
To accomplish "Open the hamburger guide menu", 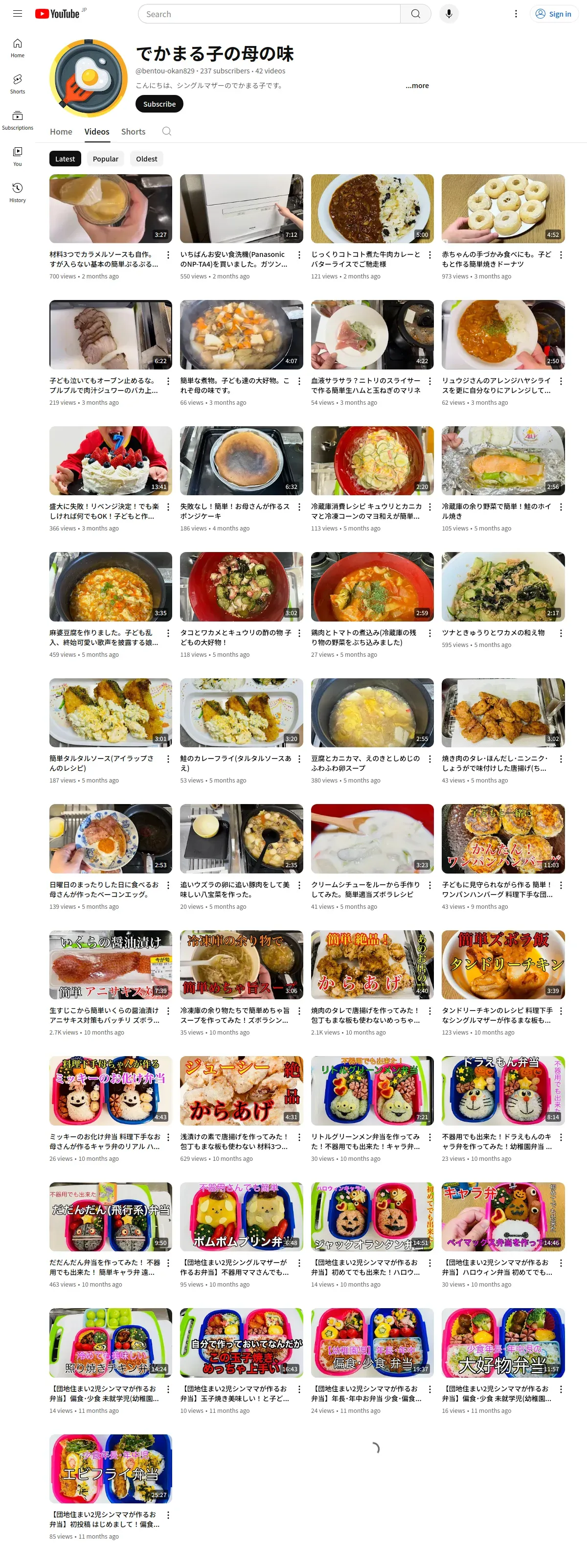I will click(18, 13).
